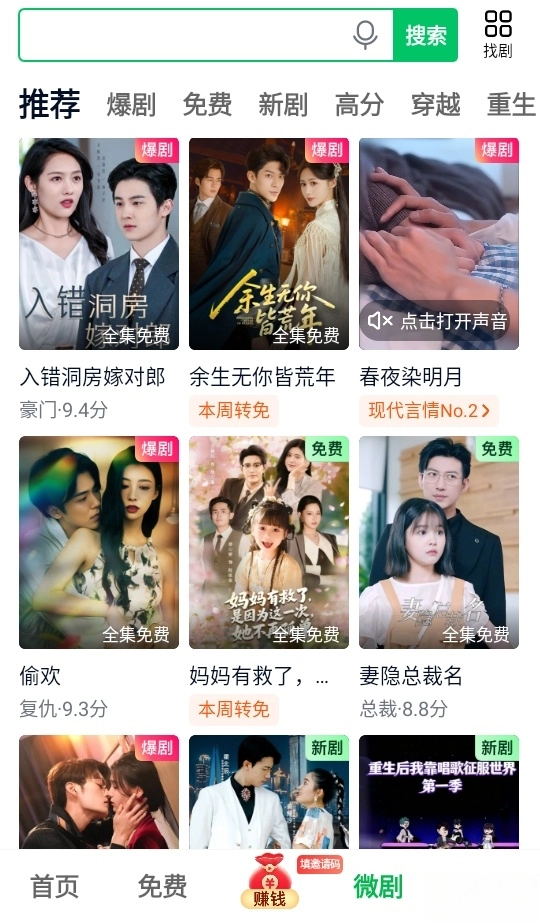Open the drama 偷欢
540x924 pixels.
click(x=99, y=542)
